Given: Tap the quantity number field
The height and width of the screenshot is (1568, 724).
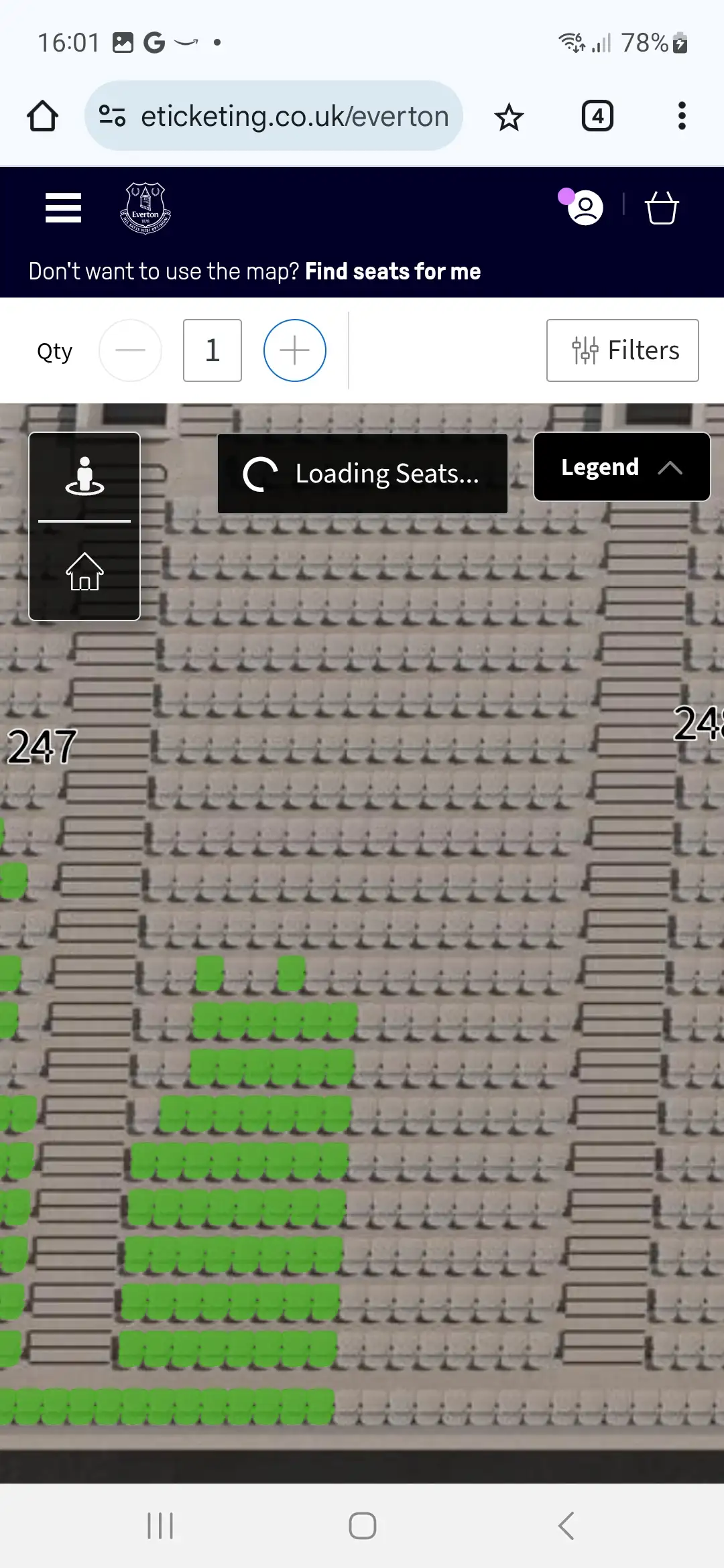Looking at the screenshot, I should [x=213, y=350].
